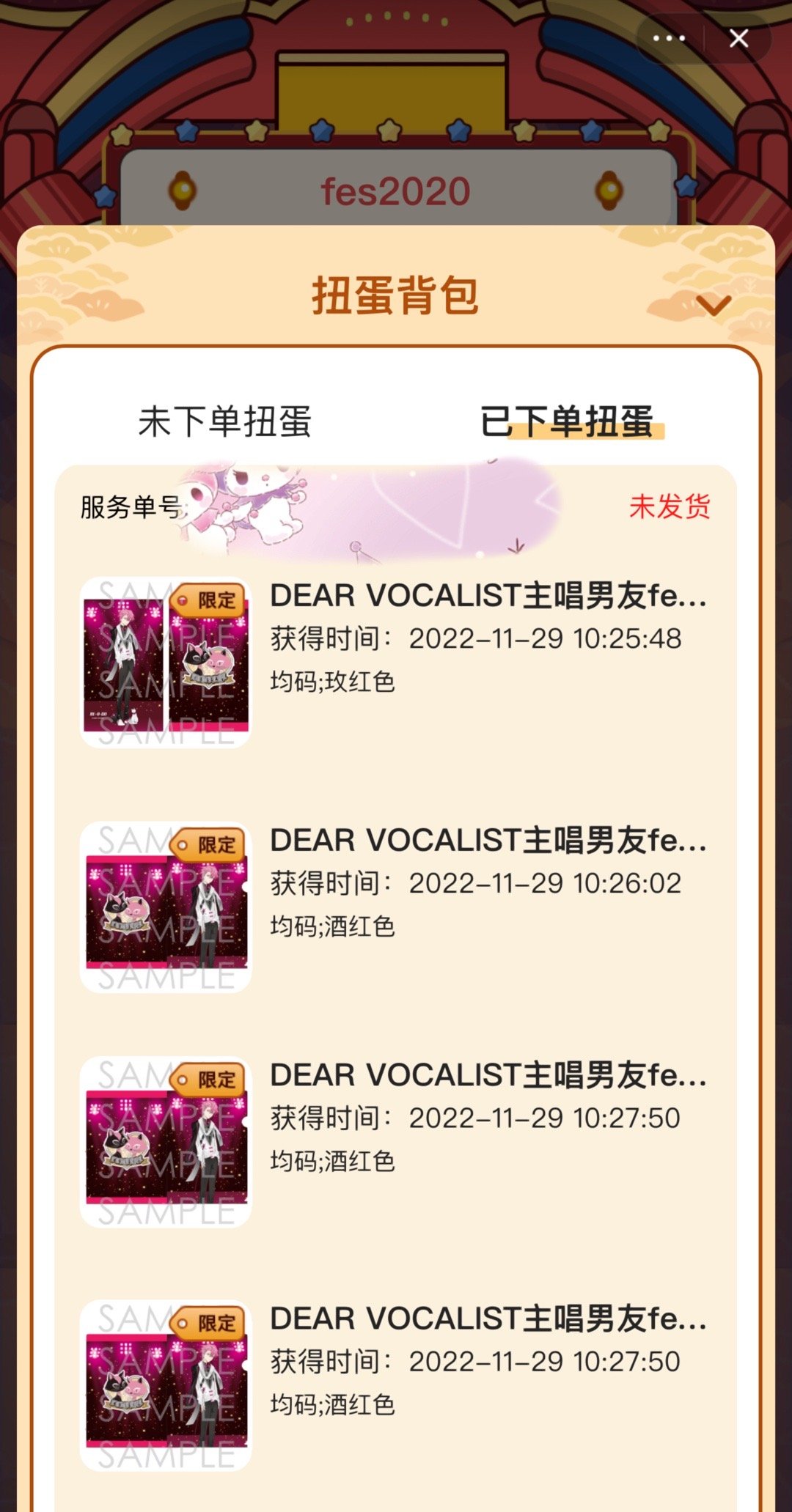Screen dimensions: 792x1512
Task: Close the mini program
Action: pos(738,38)
